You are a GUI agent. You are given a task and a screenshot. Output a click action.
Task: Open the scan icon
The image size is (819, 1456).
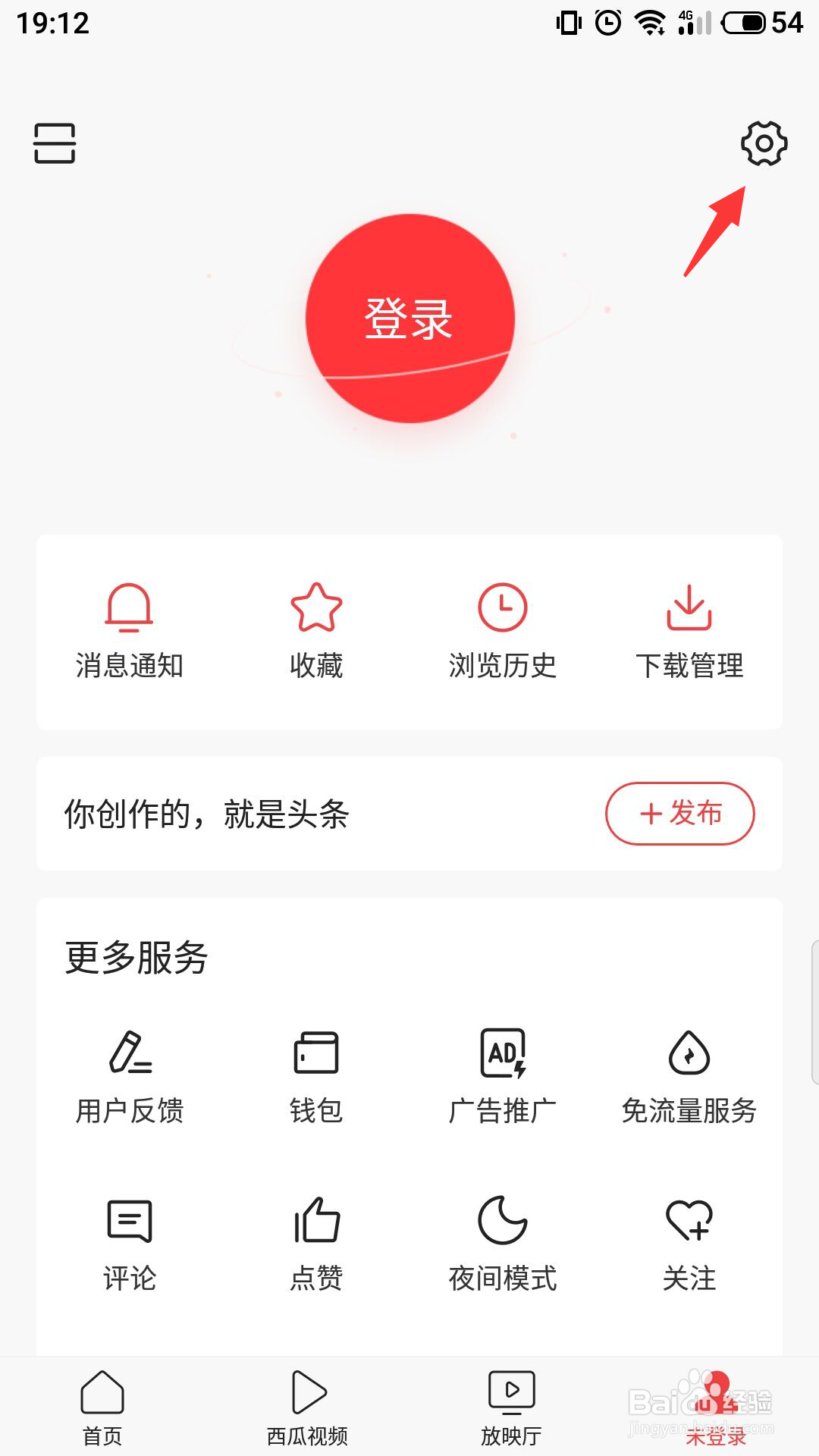55,143
